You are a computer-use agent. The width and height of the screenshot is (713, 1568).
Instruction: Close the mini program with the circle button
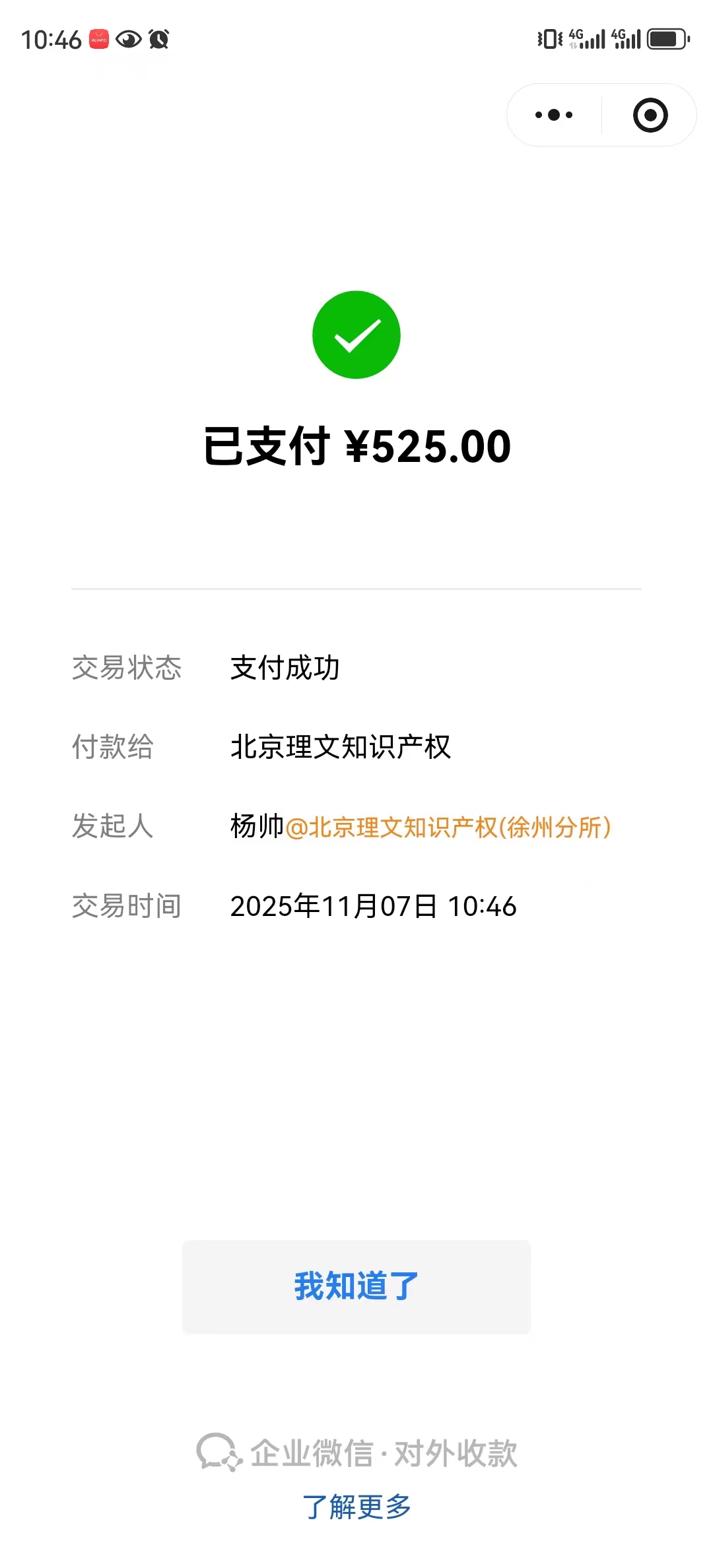(650, 115)
